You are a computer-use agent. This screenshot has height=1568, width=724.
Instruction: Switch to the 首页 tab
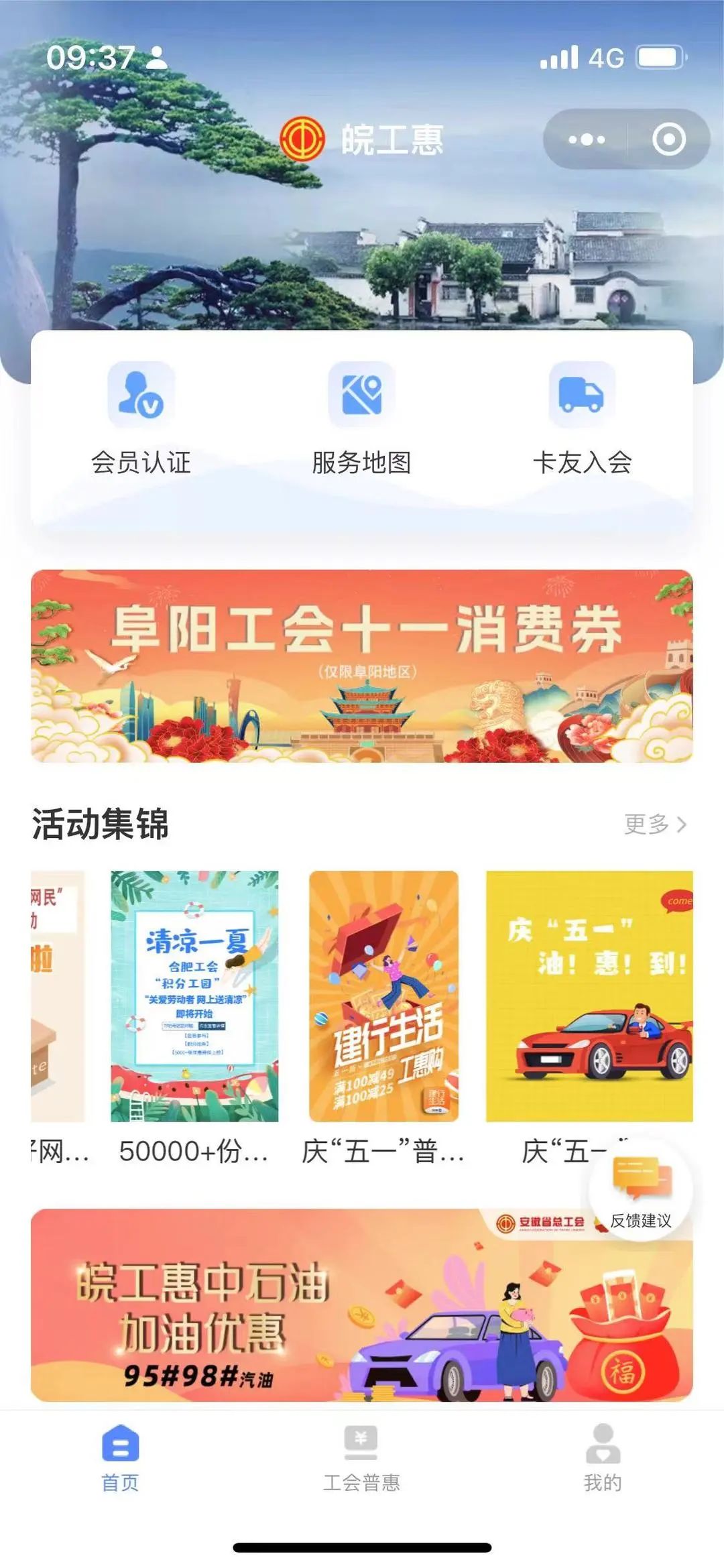click(x=121, y=1458)
